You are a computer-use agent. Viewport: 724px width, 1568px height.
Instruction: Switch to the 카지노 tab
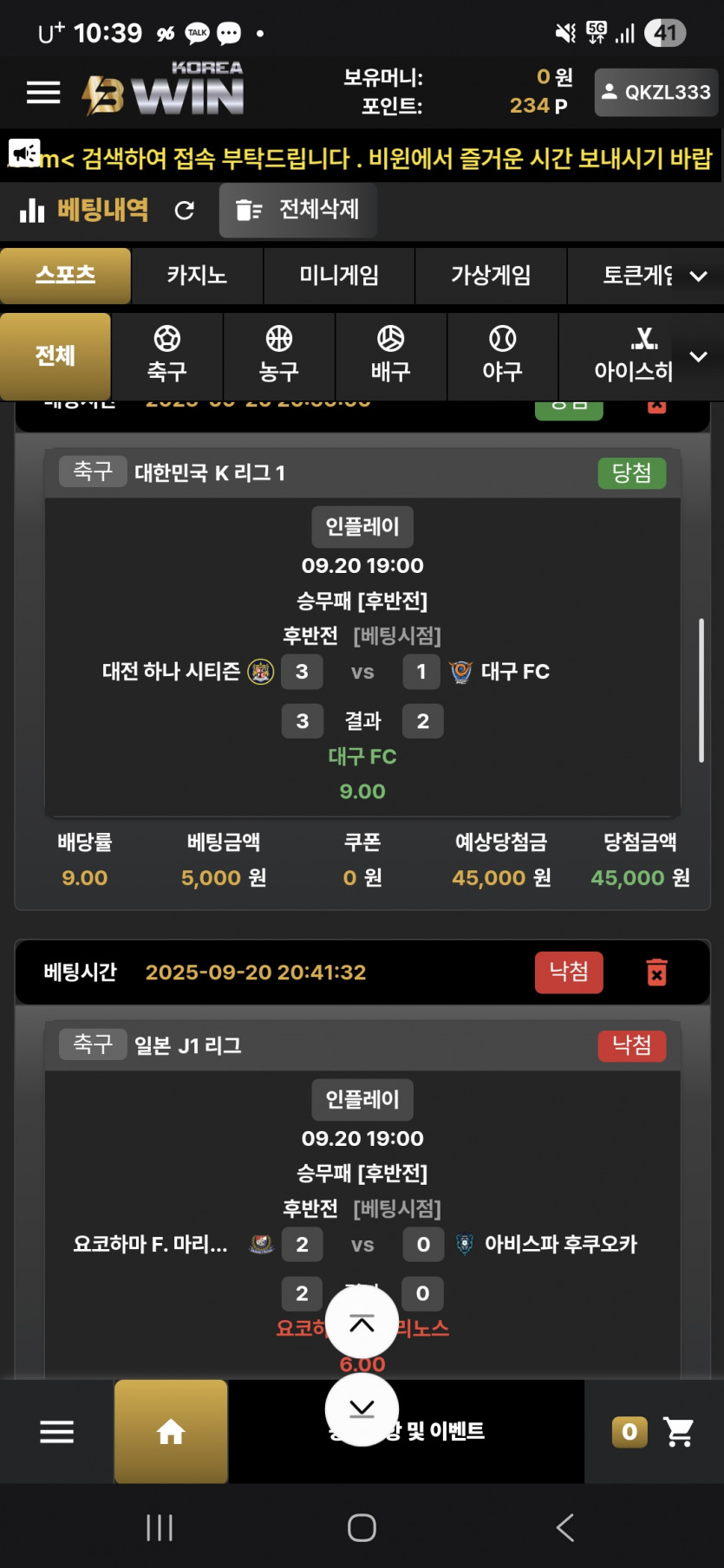[x=197, y=276]
